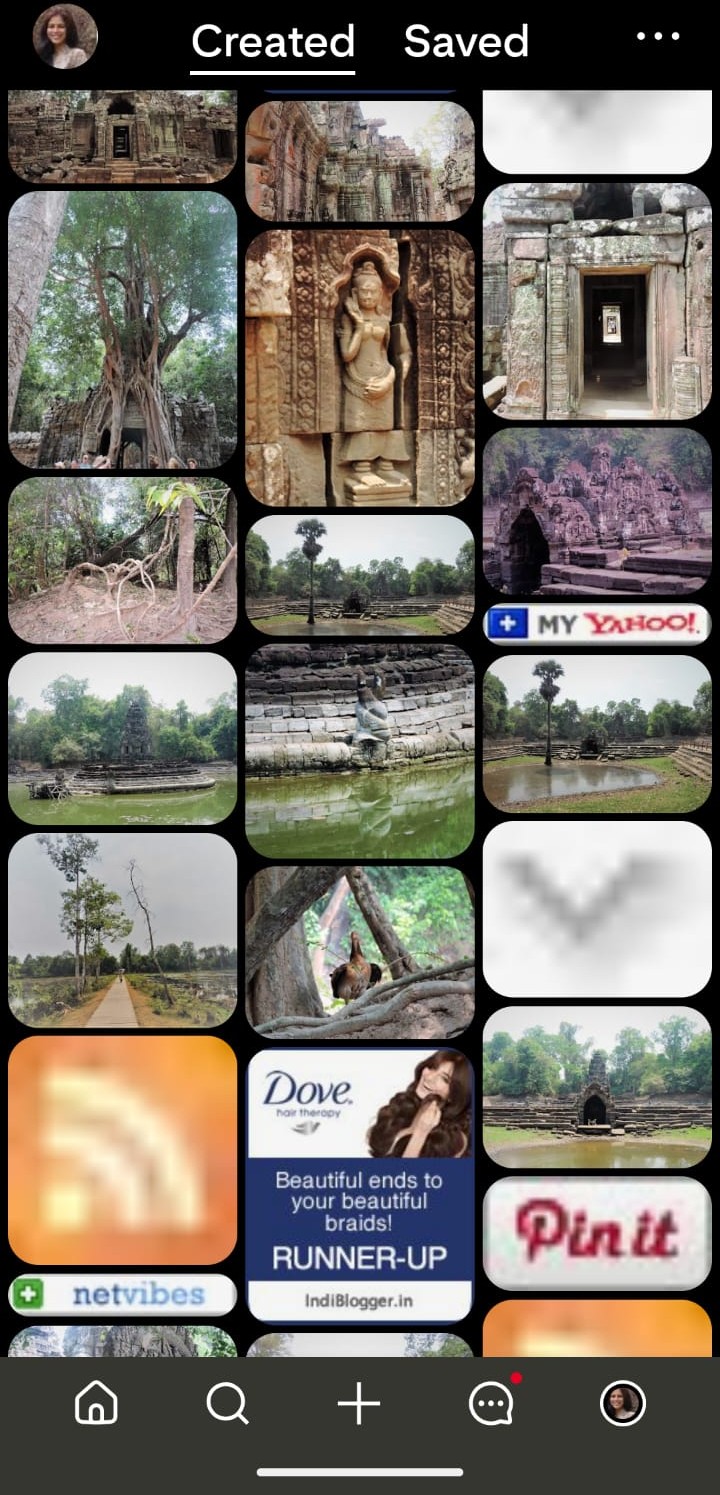Open the Pin it image pin

pos(597,1233)
